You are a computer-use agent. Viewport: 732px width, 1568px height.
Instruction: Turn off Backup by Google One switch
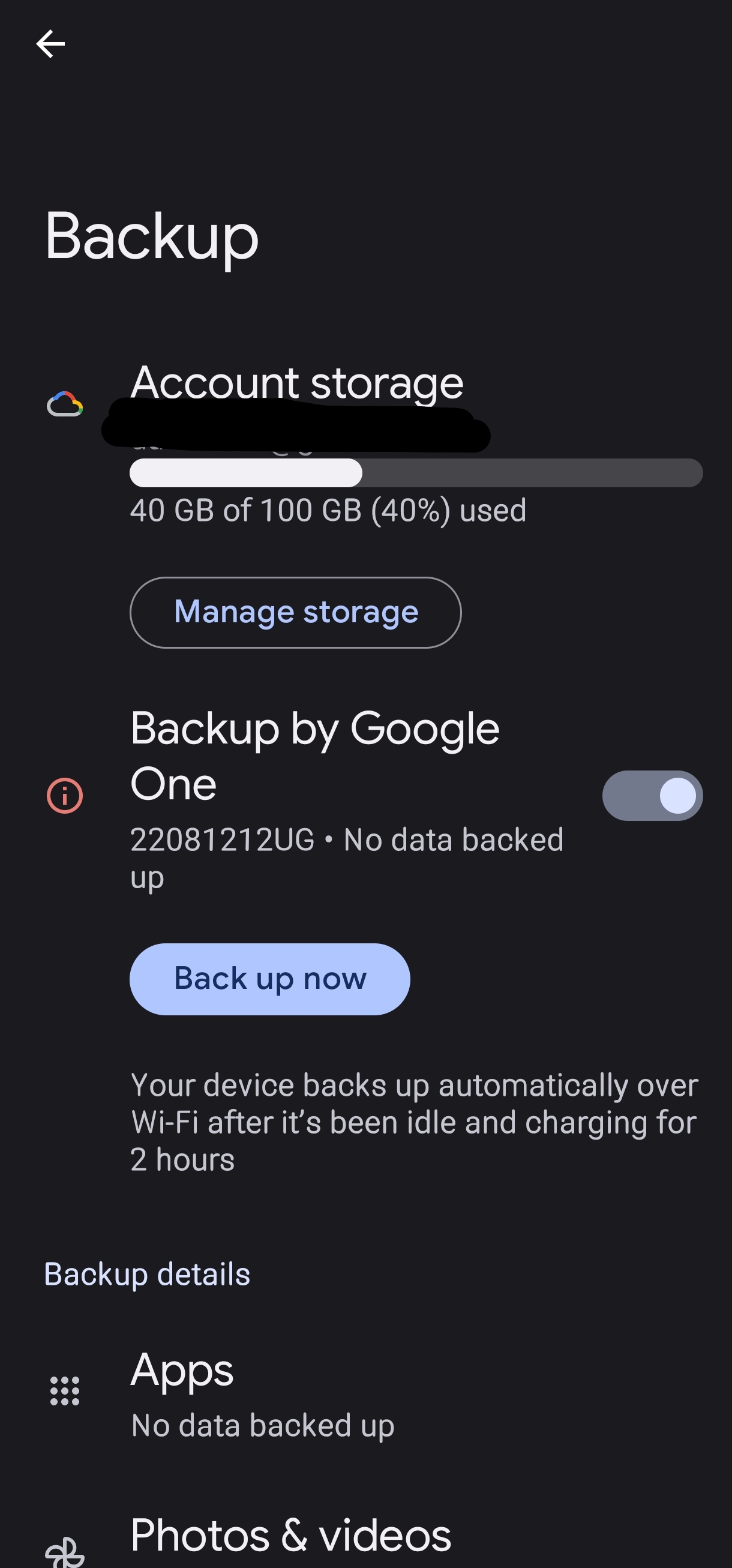pyautogui.click(x=652, y=796)
